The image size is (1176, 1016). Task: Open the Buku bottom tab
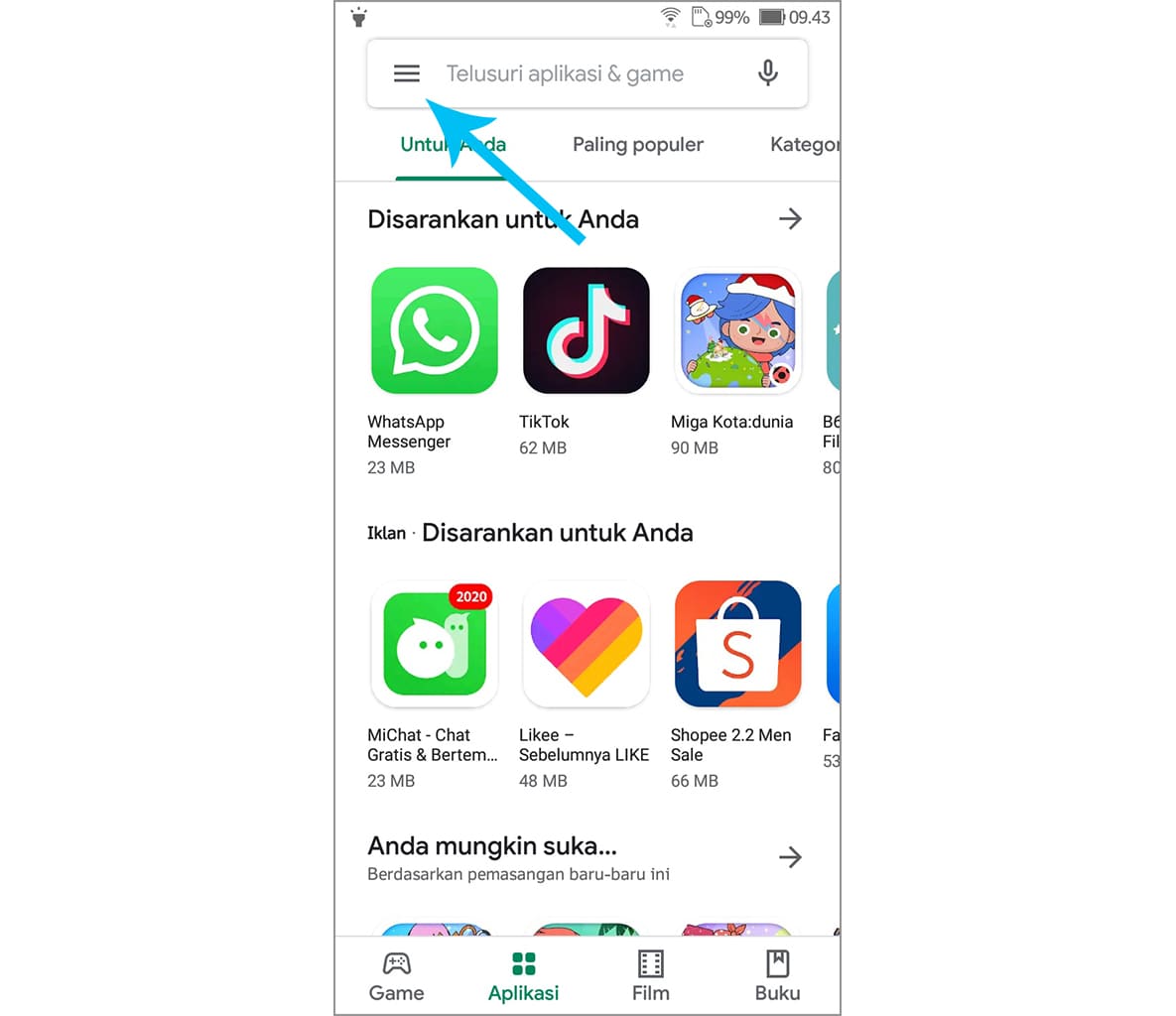(x=777, y=976)
